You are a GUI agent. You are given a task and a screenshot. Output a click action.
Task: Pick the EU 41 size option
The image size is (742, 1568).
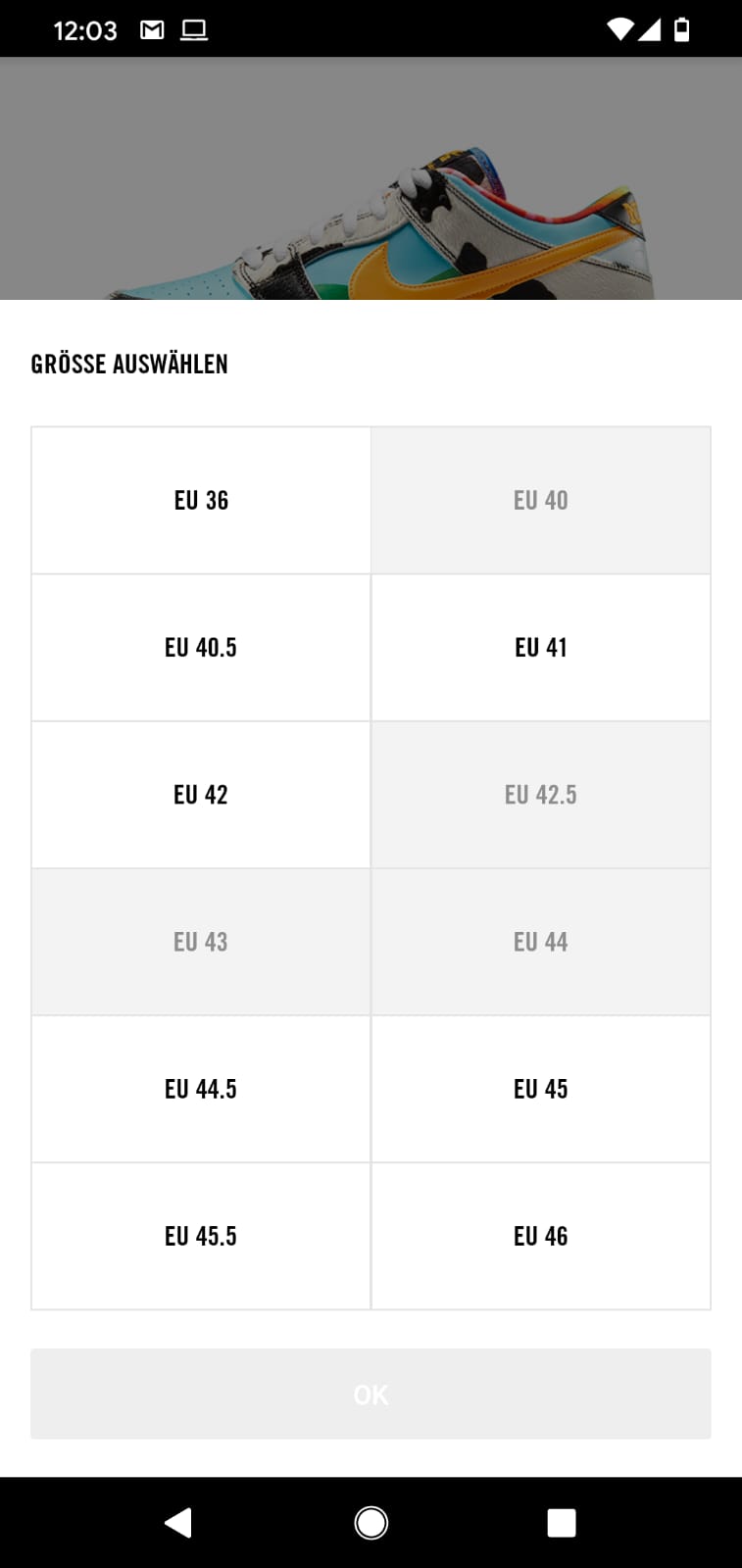(x=541, y=648)
